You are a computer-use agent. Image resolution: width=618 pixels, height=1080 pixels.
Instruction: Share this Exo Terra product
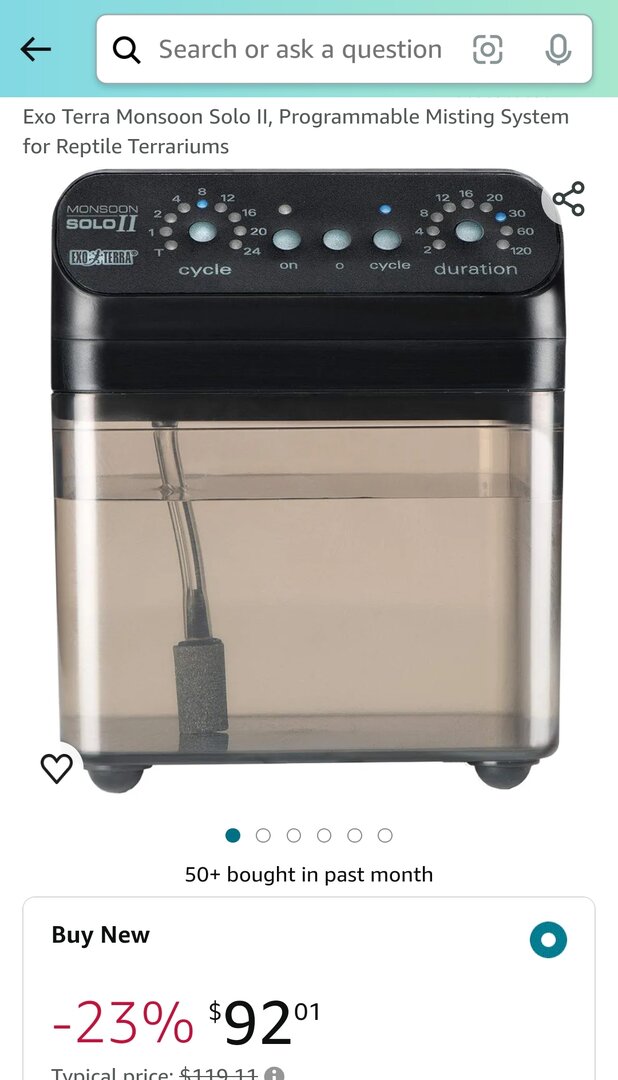(x=568, y=200)
